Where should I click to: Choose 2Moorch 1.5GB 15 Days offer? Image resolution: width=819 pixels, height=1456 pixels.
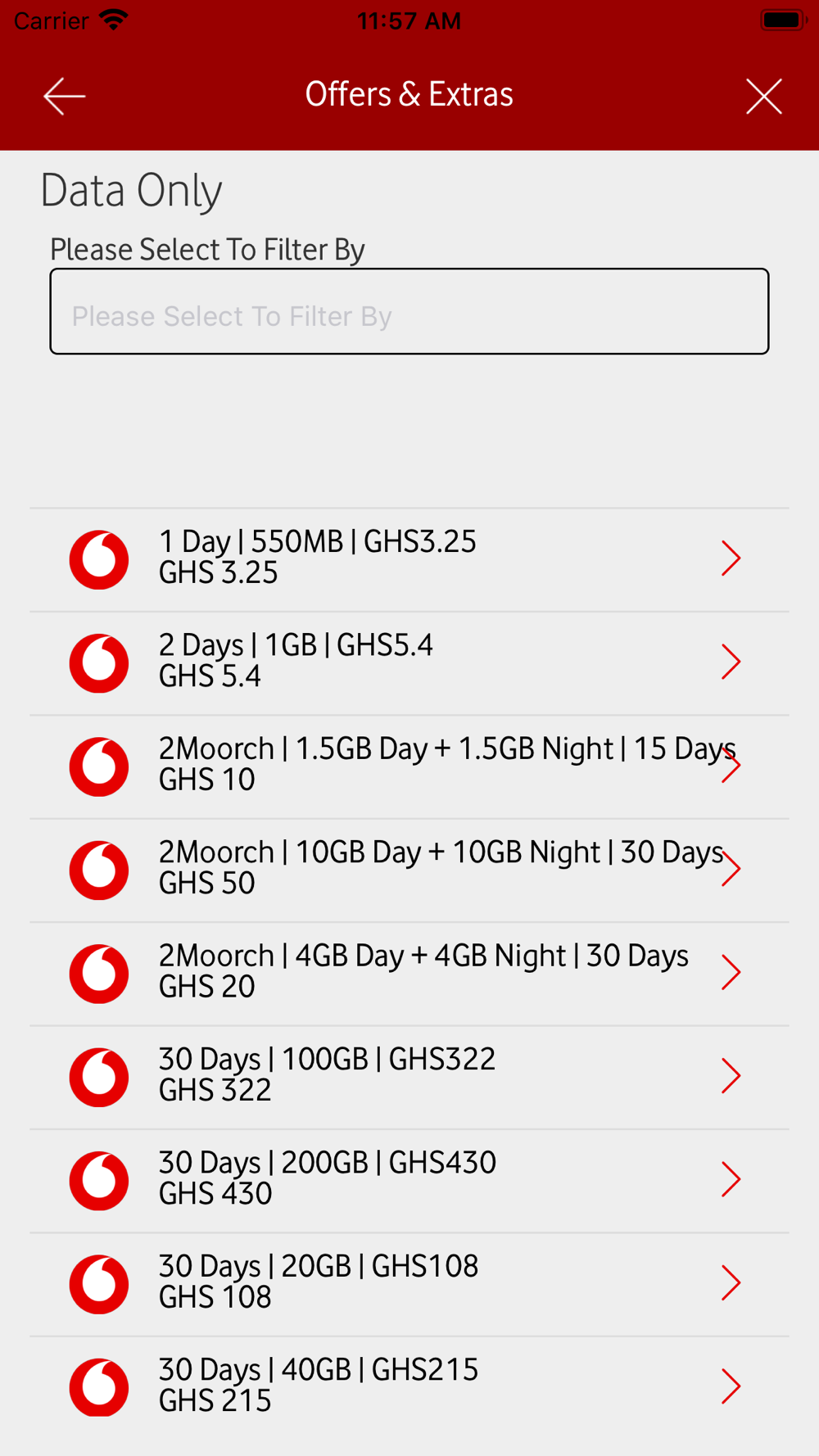tap(409, 767)
